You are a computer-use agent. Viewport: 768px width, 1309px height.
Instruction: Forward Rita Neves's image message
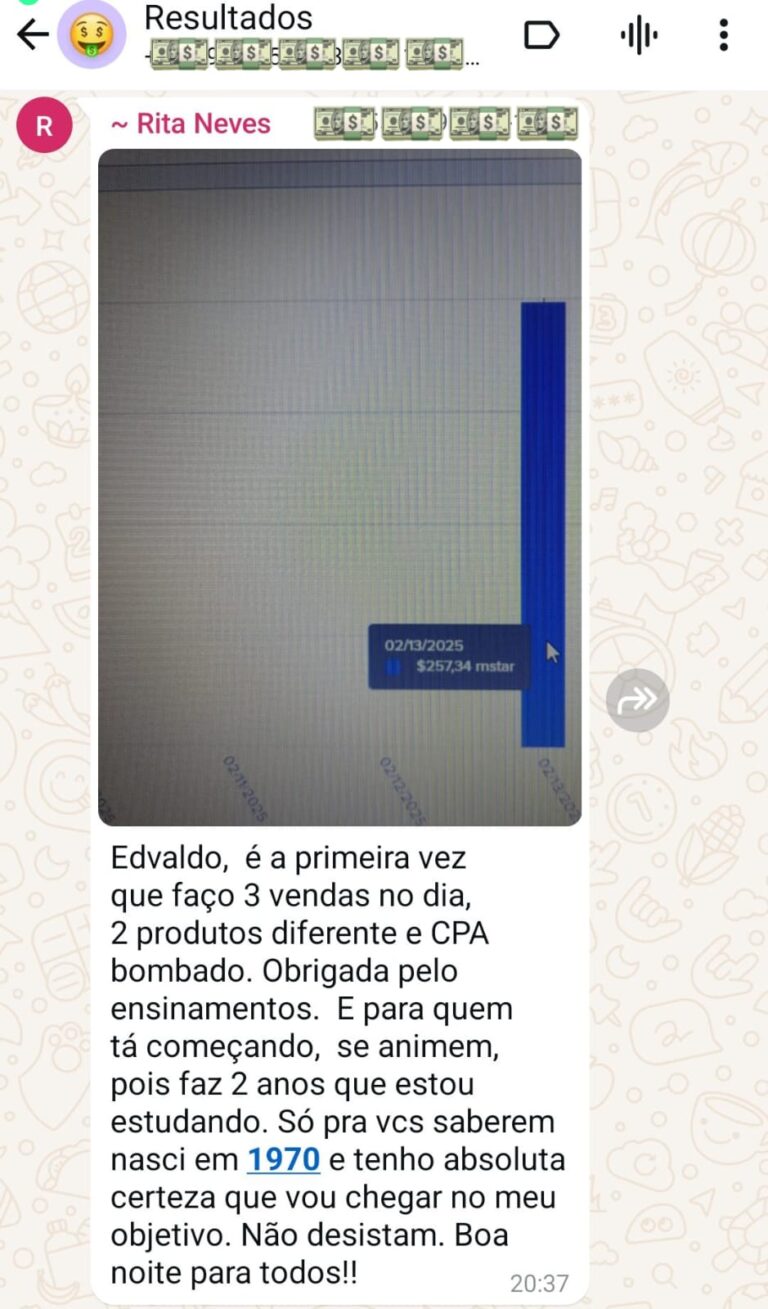(x=637, y=700)
